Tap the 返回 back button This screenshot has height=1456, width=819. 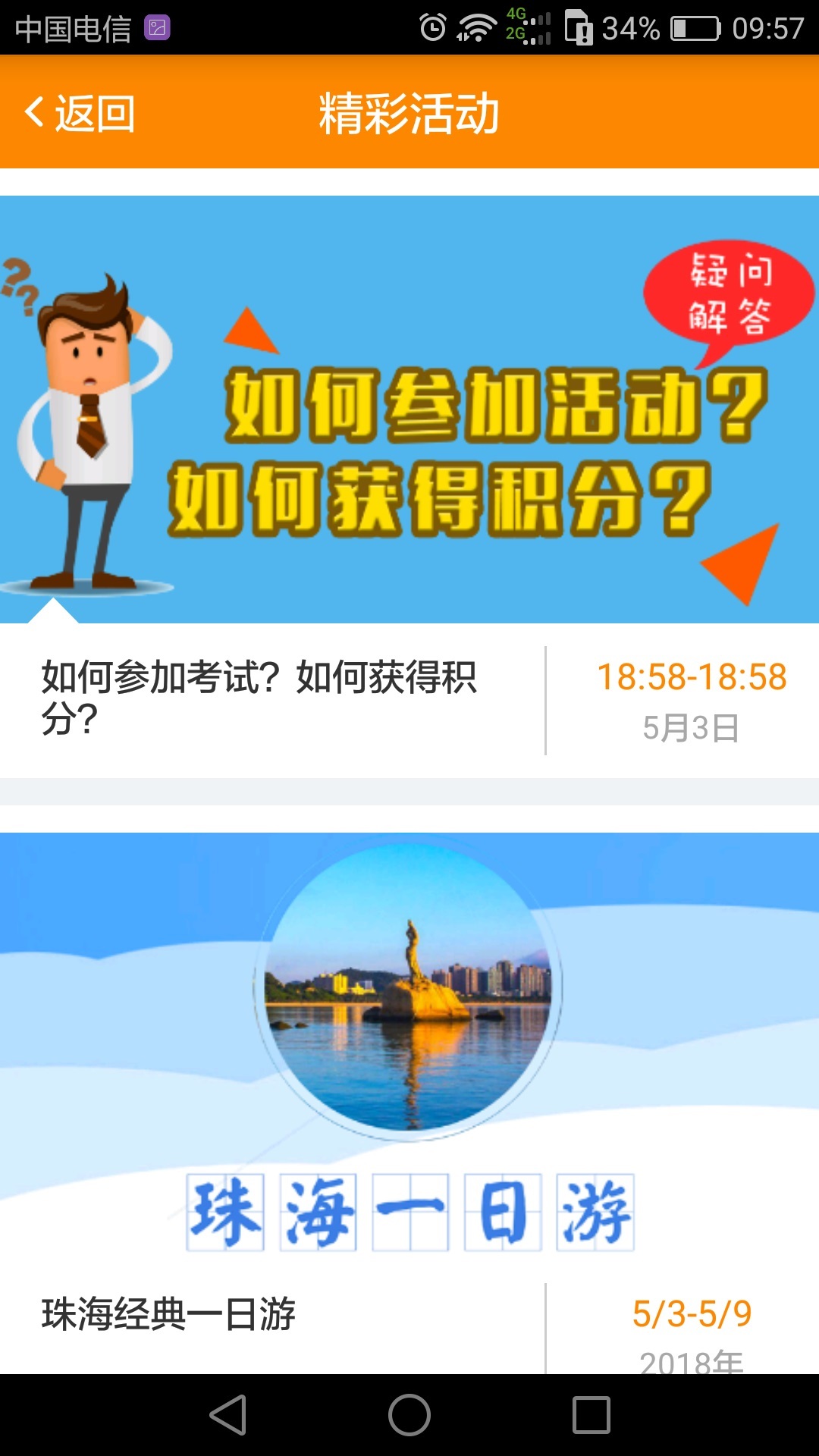[80, 113]
